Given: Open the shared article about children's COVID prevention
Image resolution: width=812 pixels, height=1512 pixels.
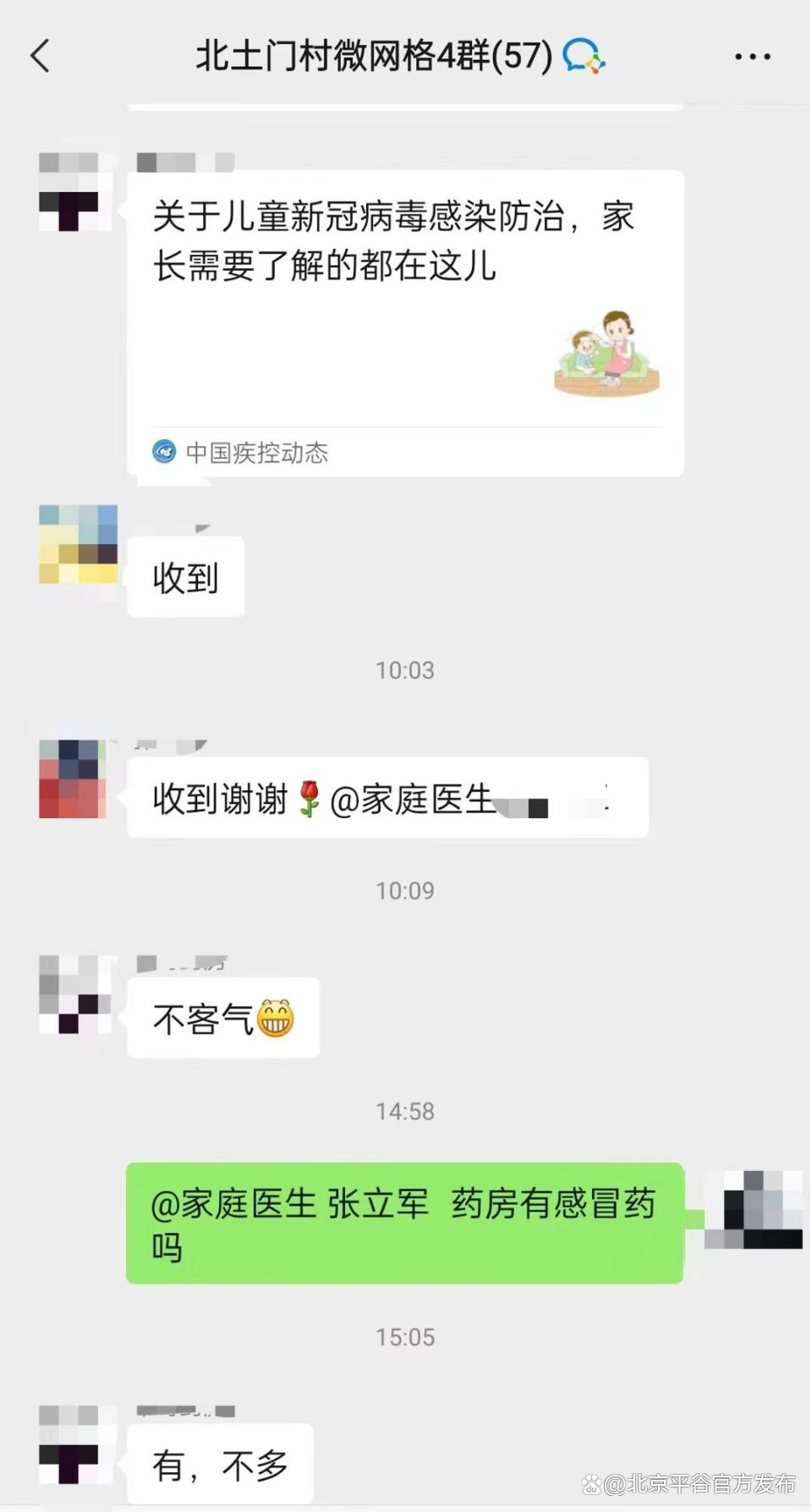Looking at the screenshot, I should click(404, 322).
